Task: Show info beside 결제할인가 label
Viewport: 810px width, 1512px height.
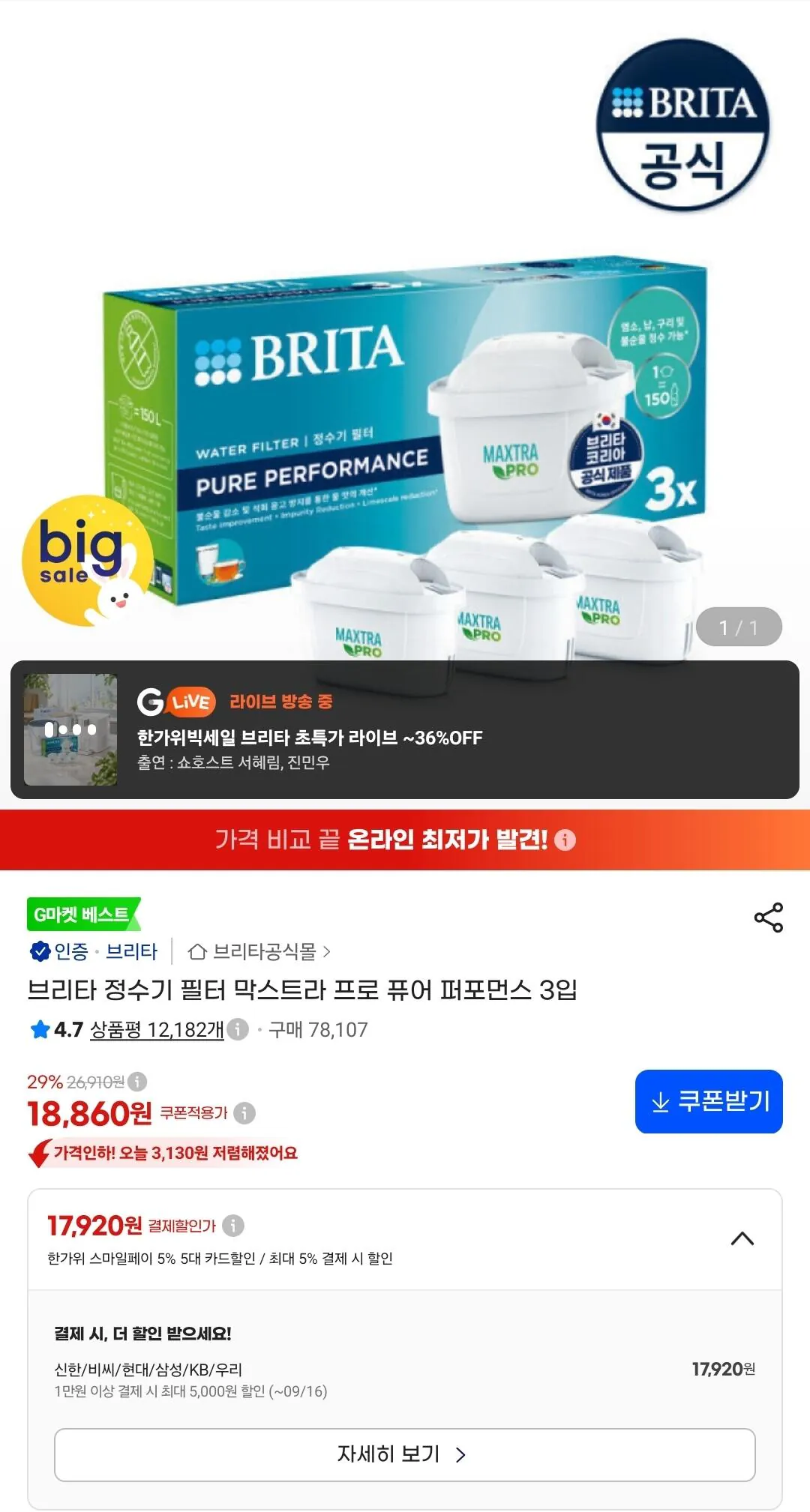Action: [233, 1226]
